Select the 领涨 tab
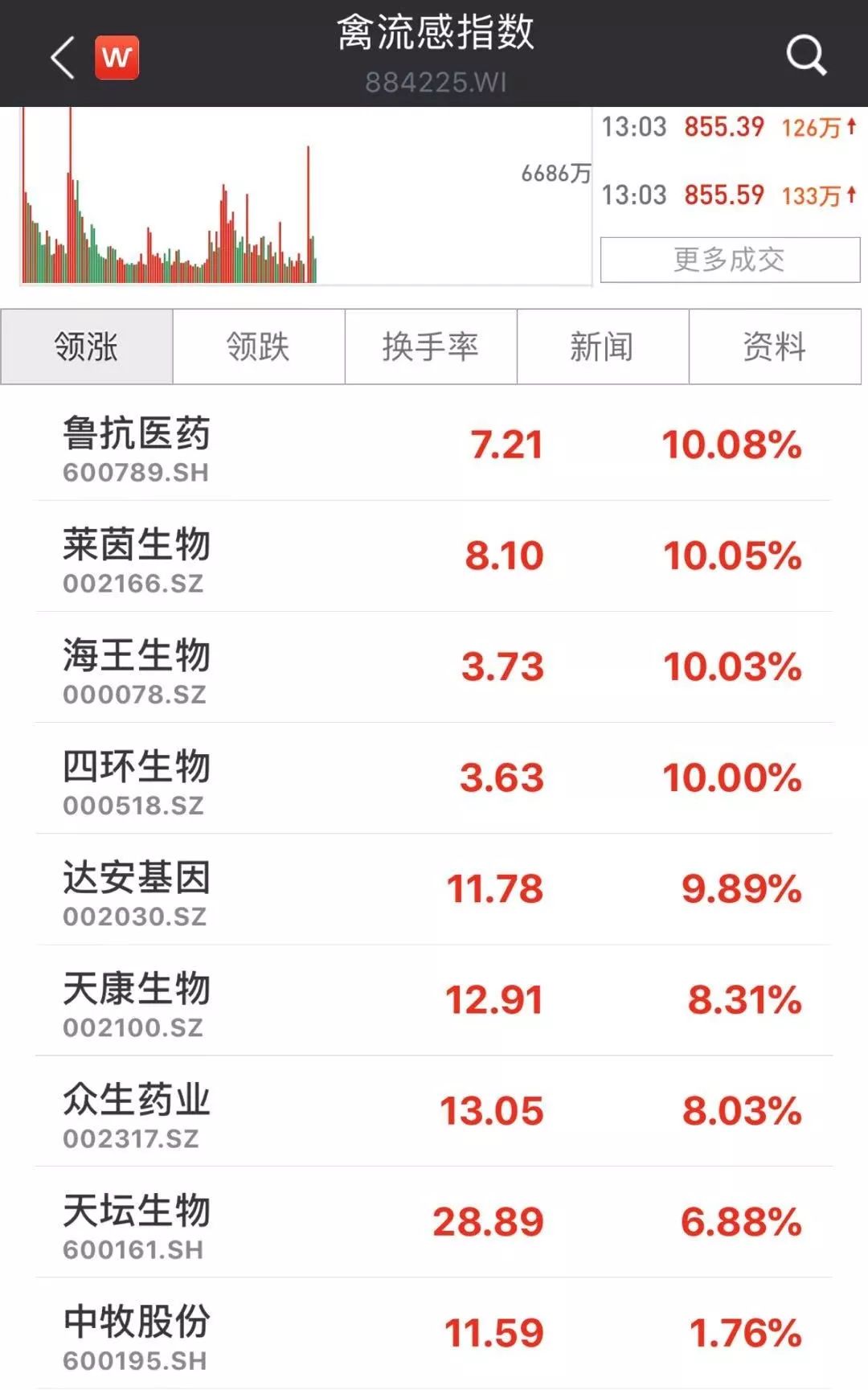The height and width of the screenshot is (1390, 868). point(87,347)
